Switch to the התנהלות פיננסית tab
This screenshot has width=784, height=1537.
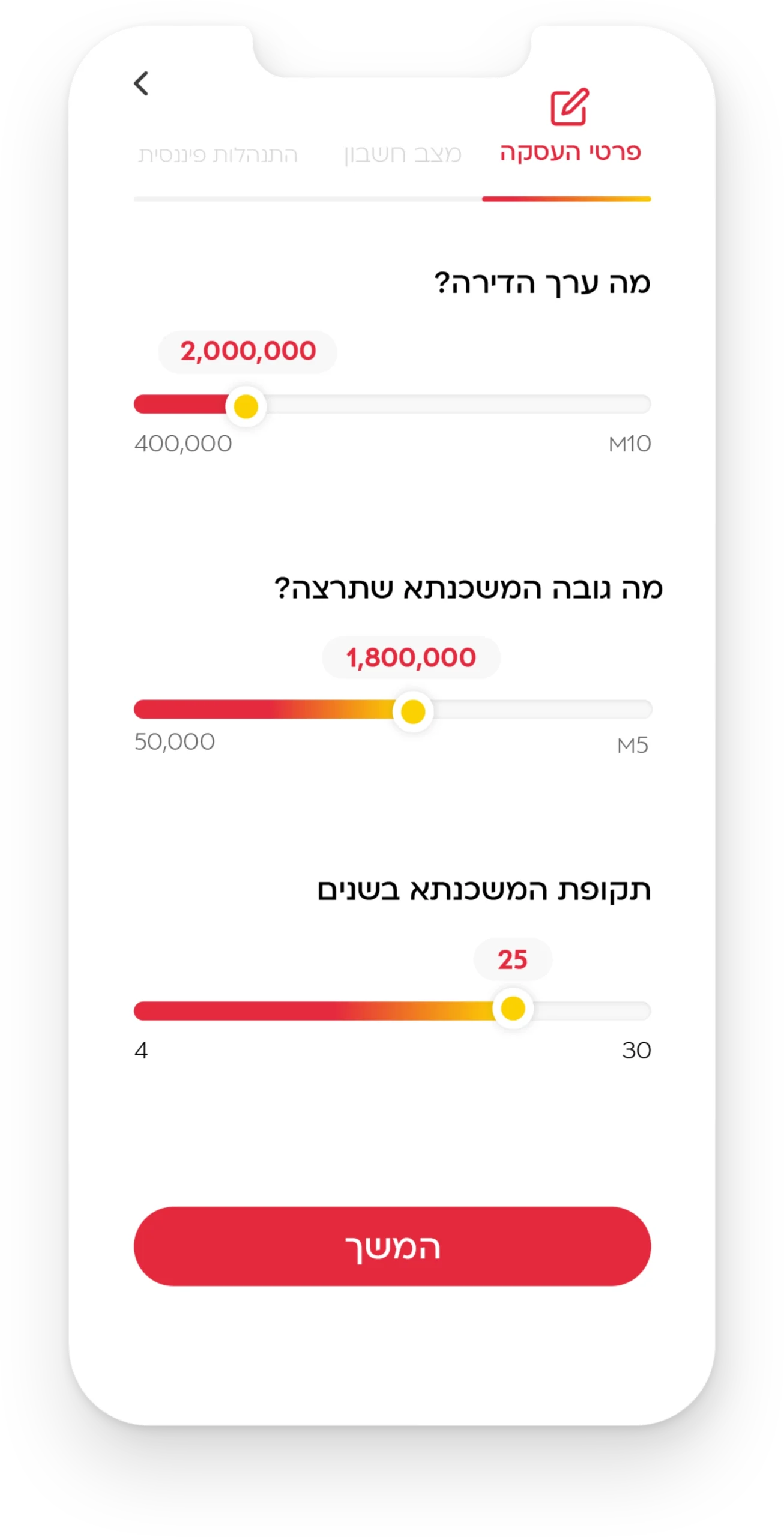pyautogui.click(x=218, y=155)
